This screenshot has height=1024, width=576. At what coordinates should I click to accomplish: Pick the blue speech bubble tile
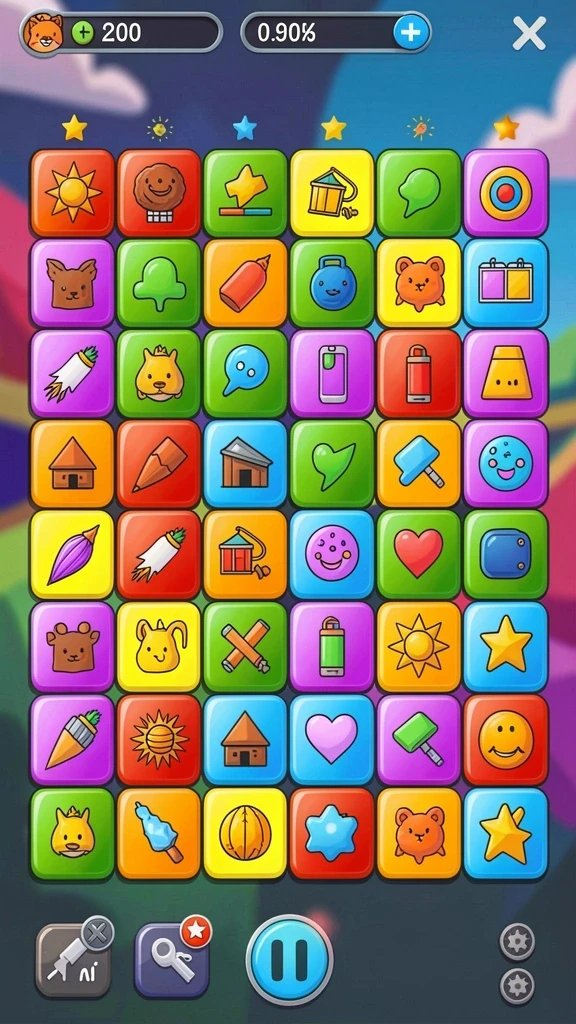click(246, 373)
